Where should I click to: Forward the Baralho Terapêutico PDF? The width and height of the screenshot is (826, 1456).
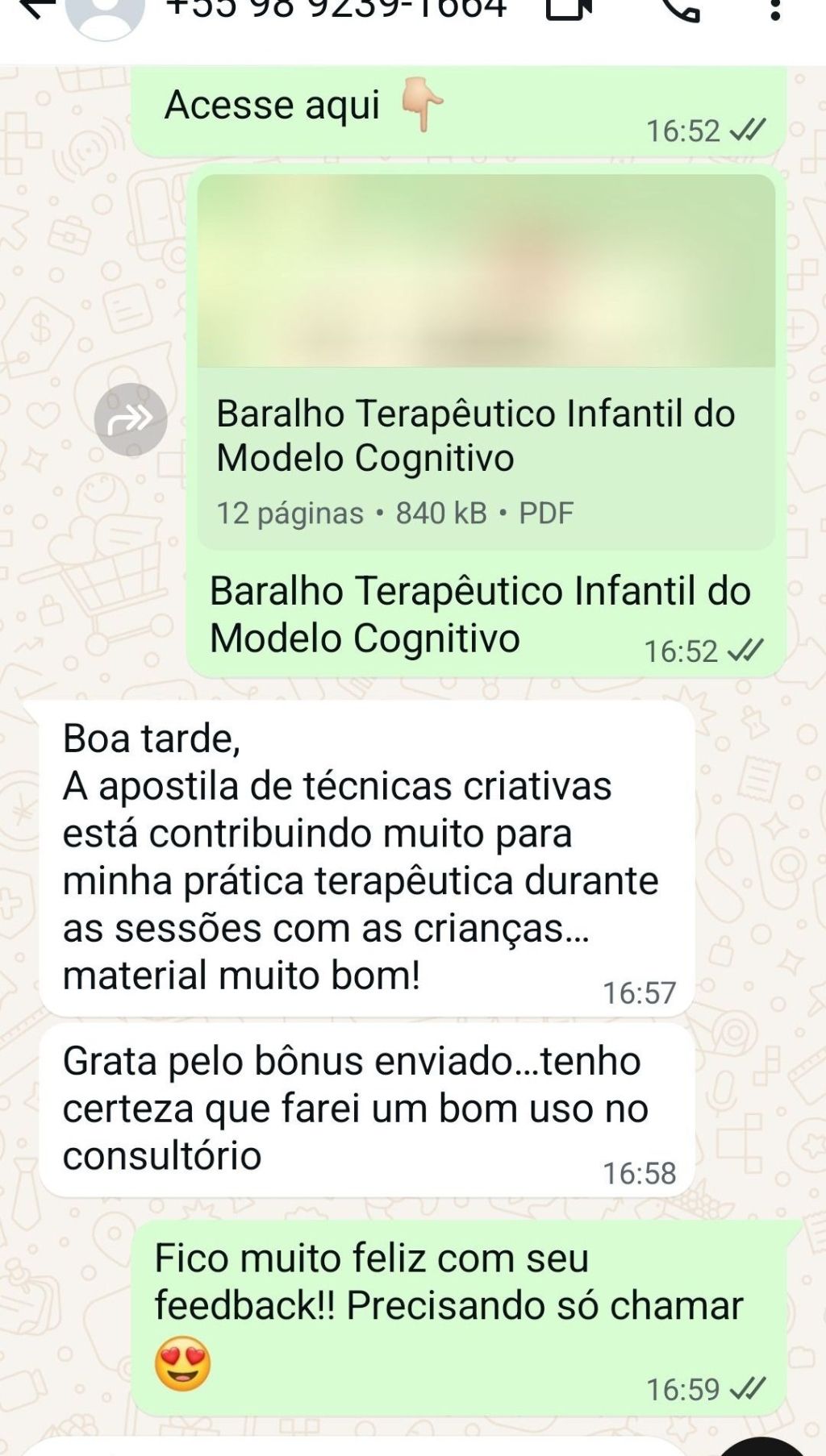tap(131, 419)
